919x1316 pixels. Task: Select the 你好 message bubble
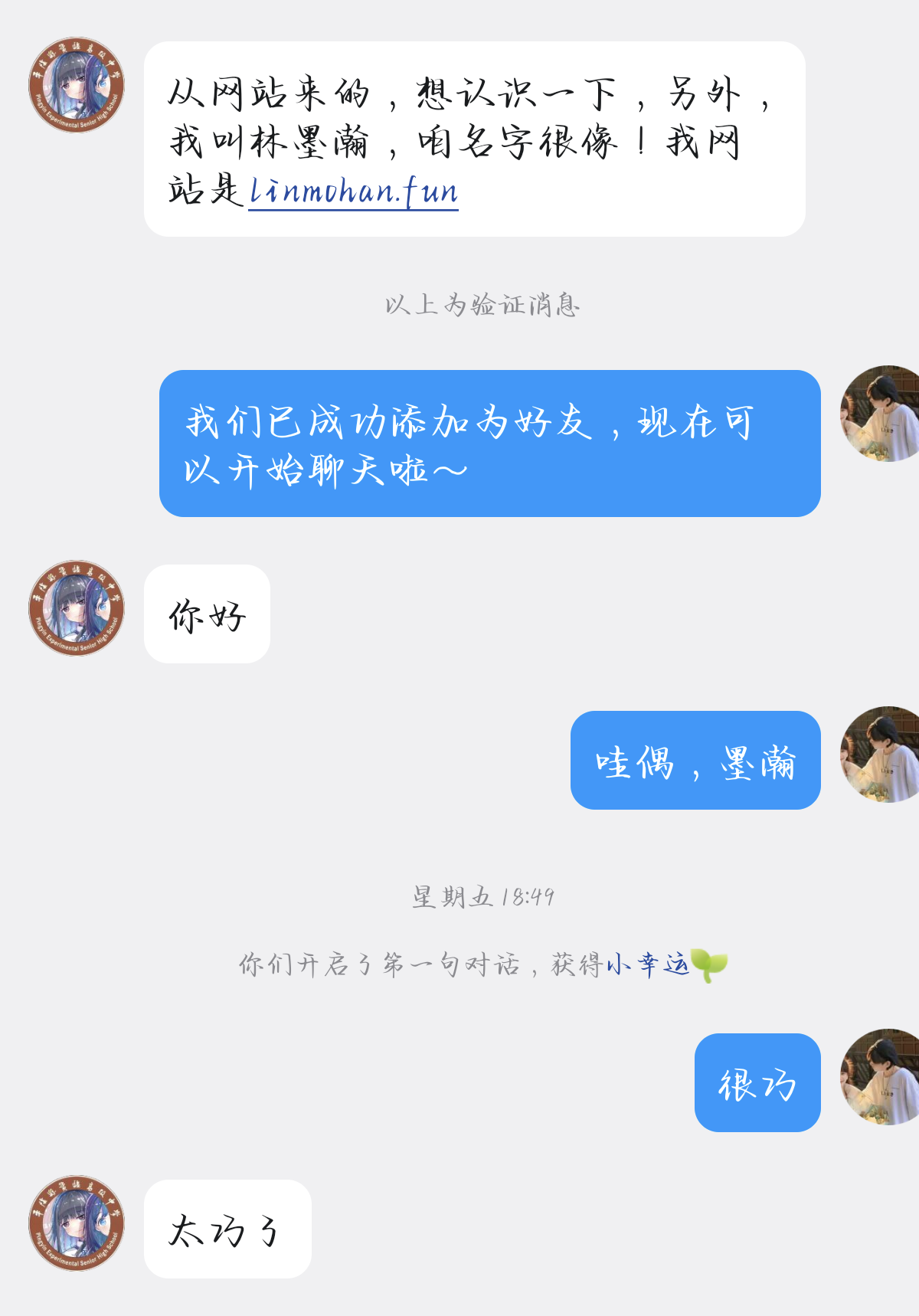coord(207,615)
